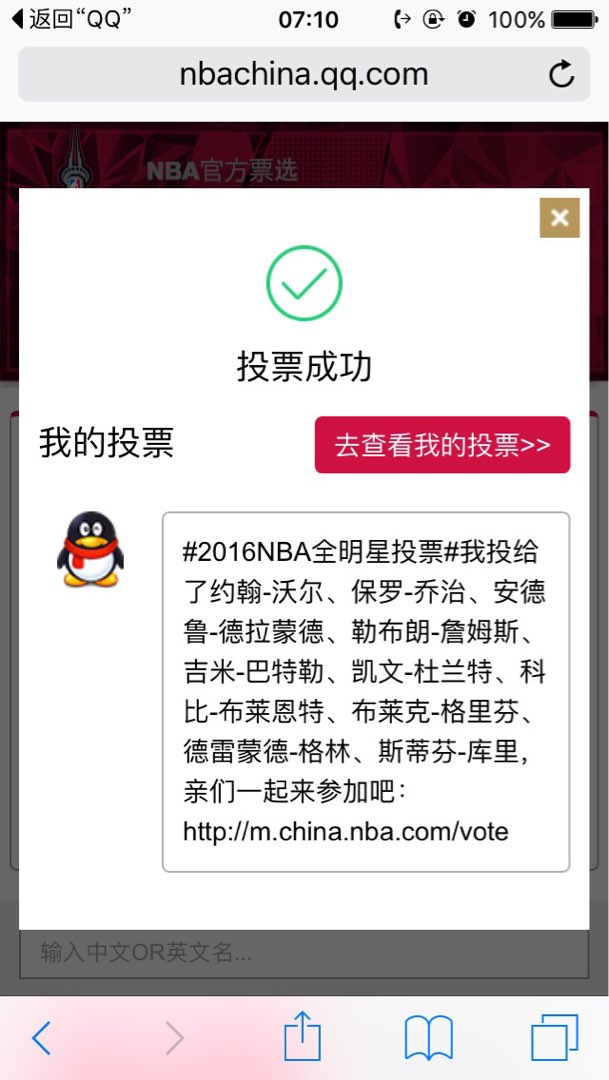
Task: Go back to the previous page
Action: [41, 1039]
